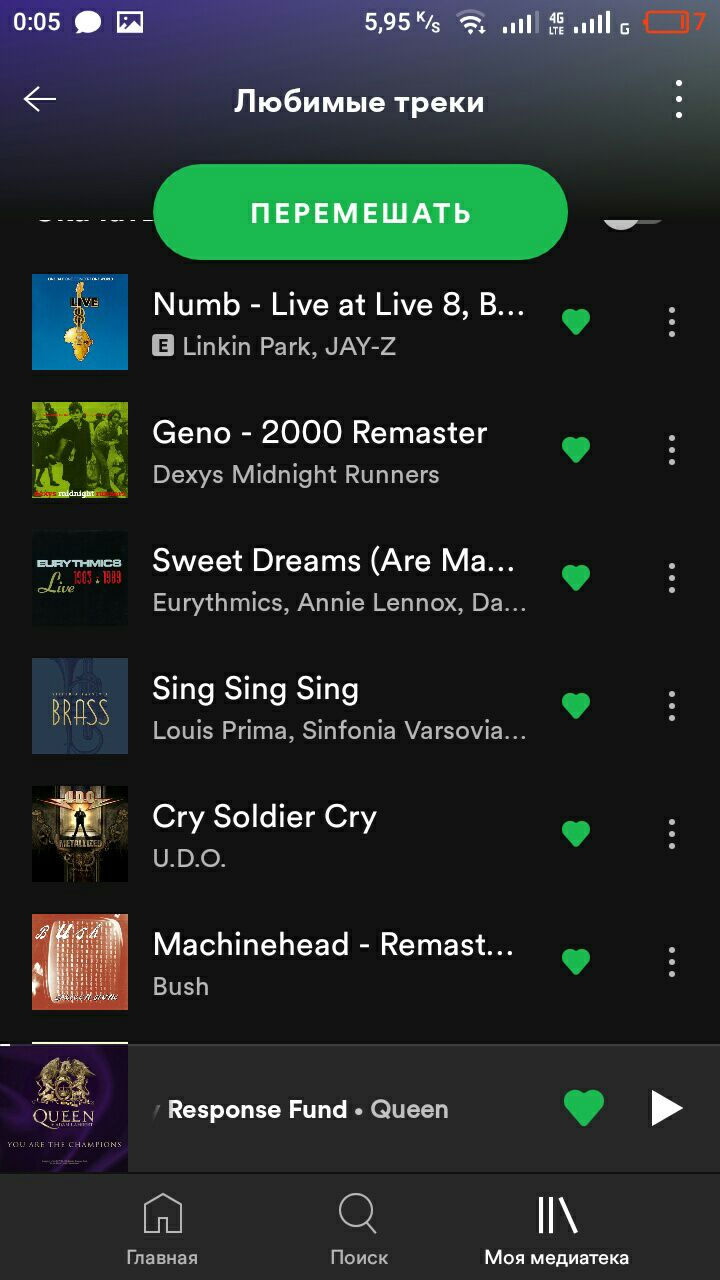Remove like from Cry Soldier Cry
The image size is (720, 1280).
point(576,833)
